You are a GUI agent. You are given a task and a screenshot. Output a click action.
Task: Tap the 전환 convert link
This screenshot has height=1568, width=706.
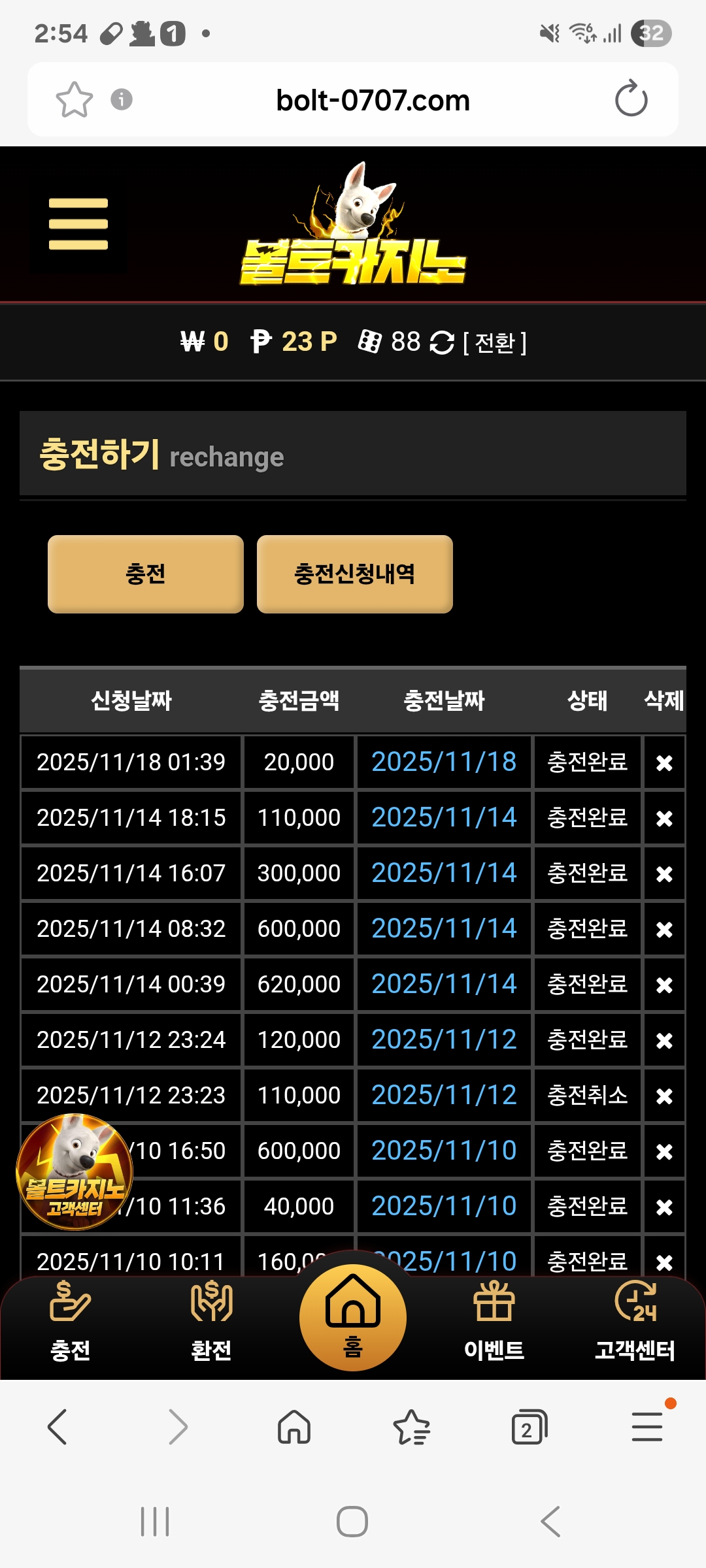[x=494, y=342]
